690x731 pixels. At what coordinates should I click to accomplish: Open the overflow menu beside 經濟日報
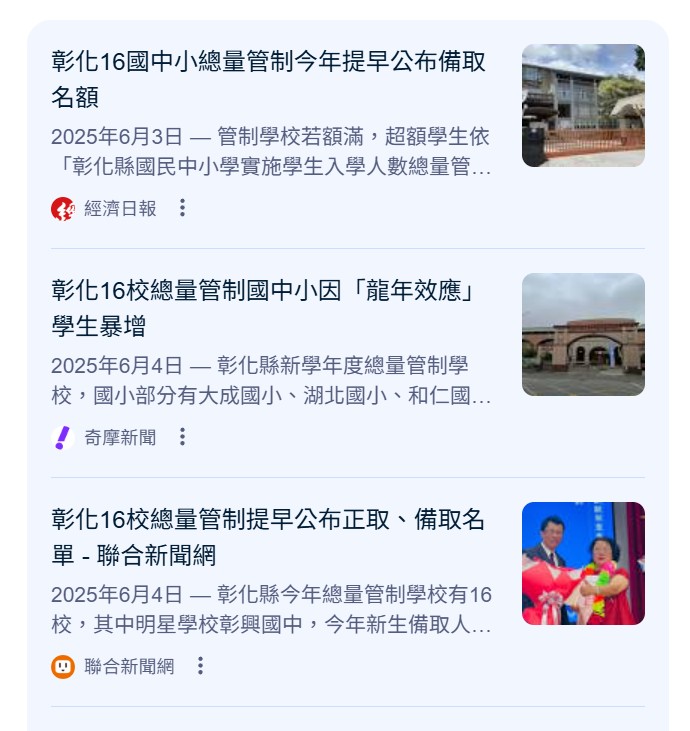182,208
